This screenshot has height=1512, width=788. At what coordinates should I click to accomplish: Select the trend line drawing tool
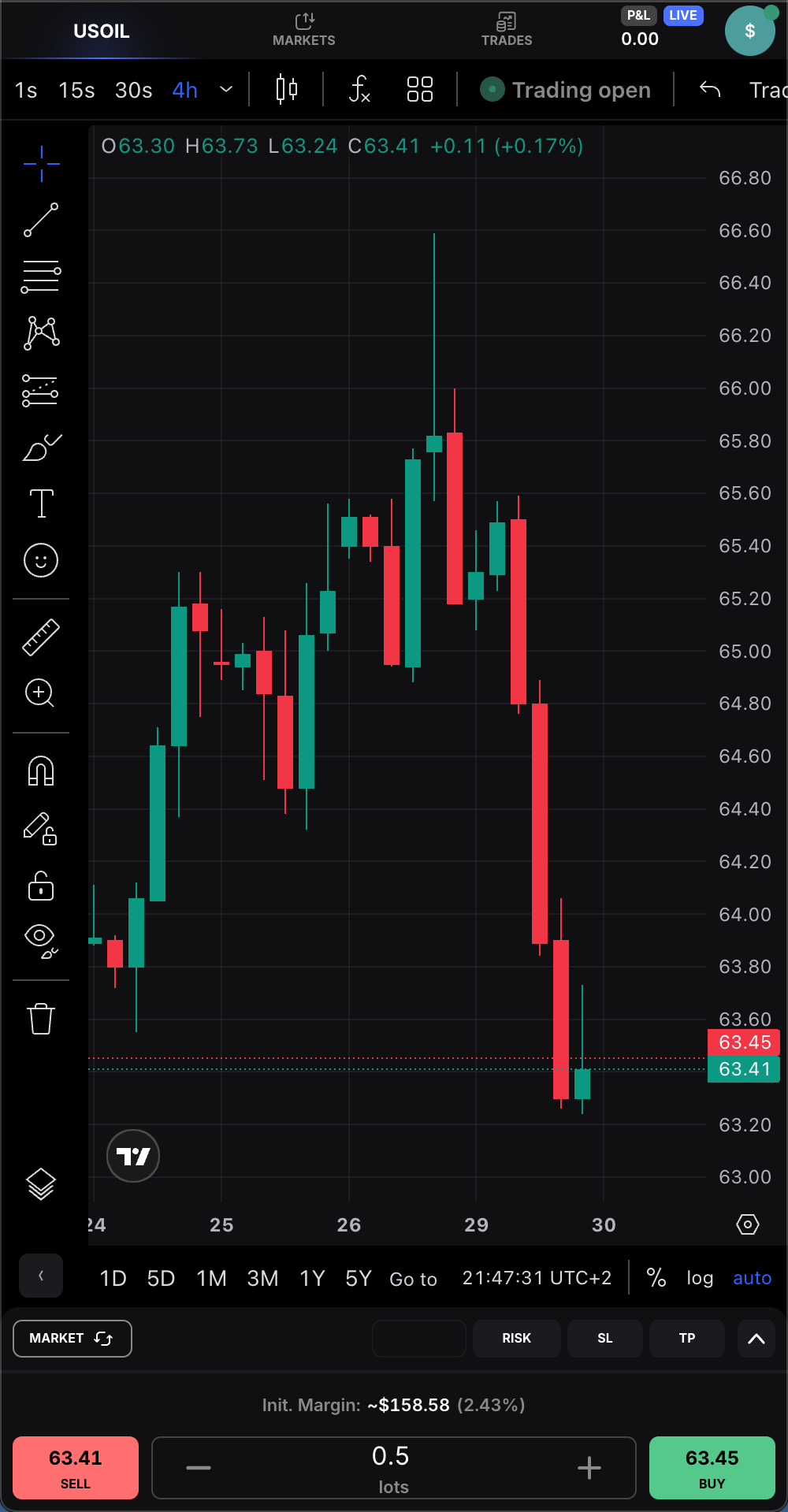41,220
